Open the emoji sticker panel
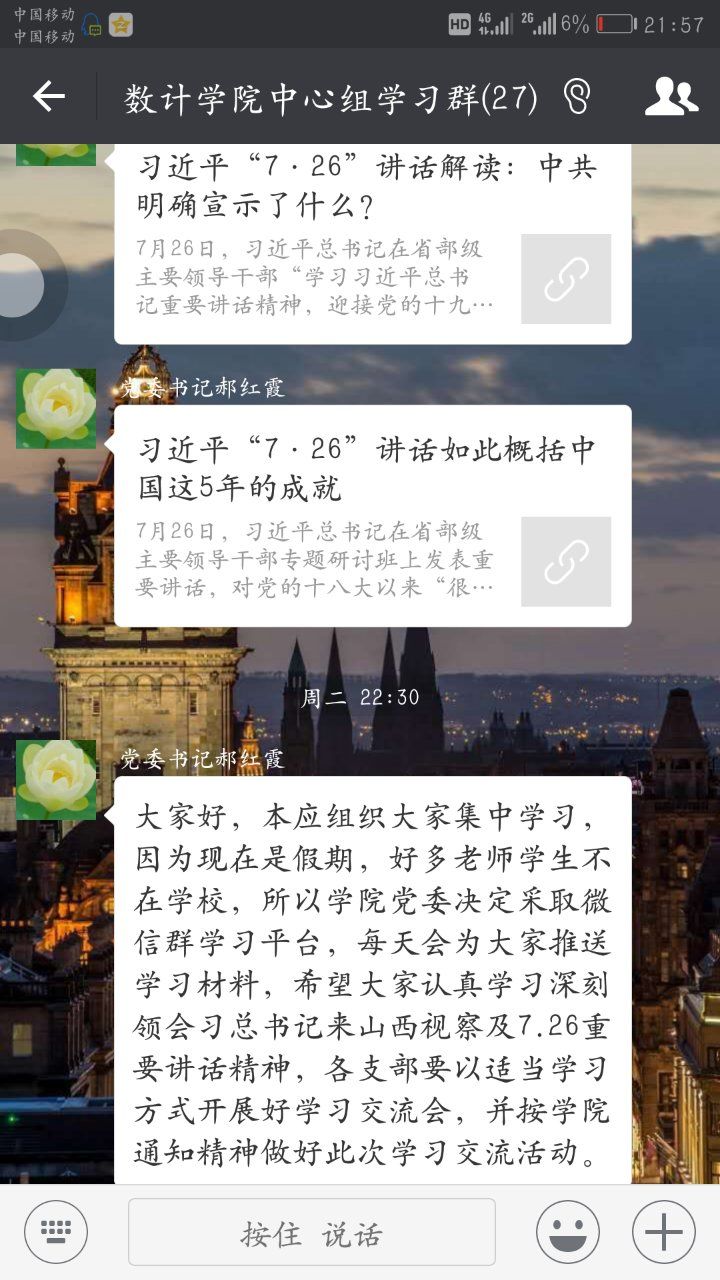This screenshot has height=1280, width=720. coord(568,1232)
